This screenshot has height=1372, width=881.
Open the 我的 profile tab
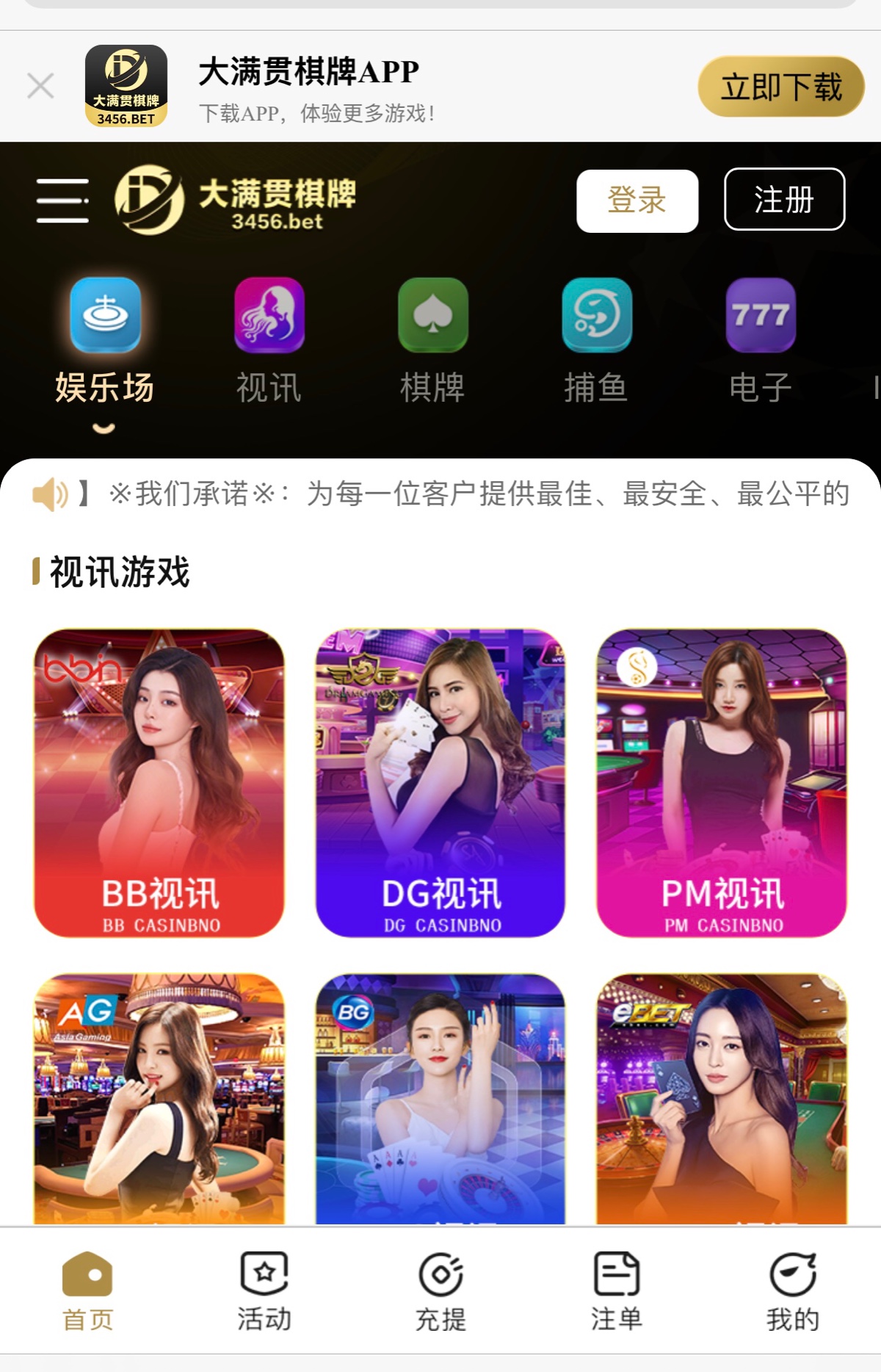point(793,1292)
